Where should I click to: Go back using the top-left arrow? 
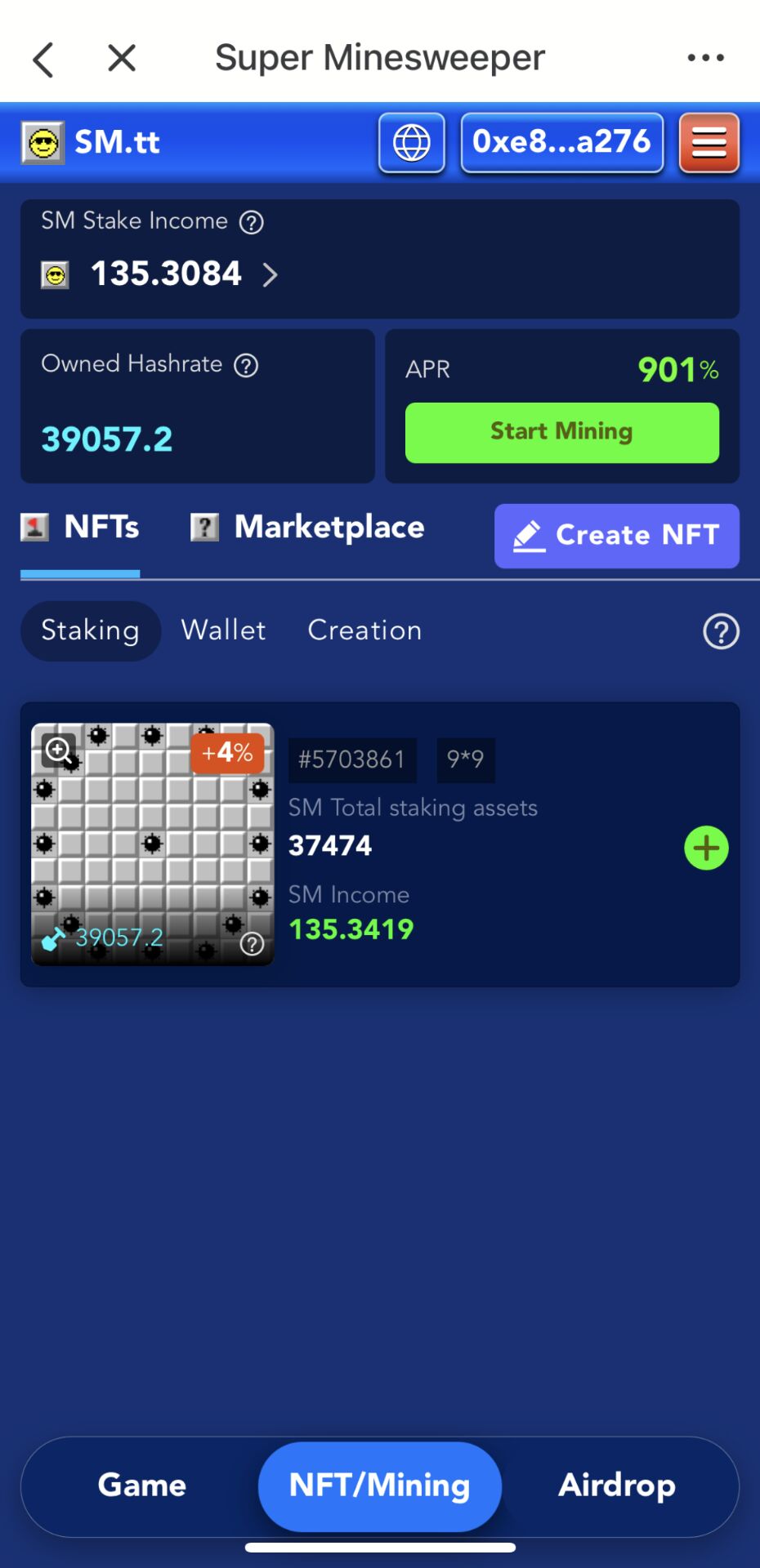(x=43, y=59)
